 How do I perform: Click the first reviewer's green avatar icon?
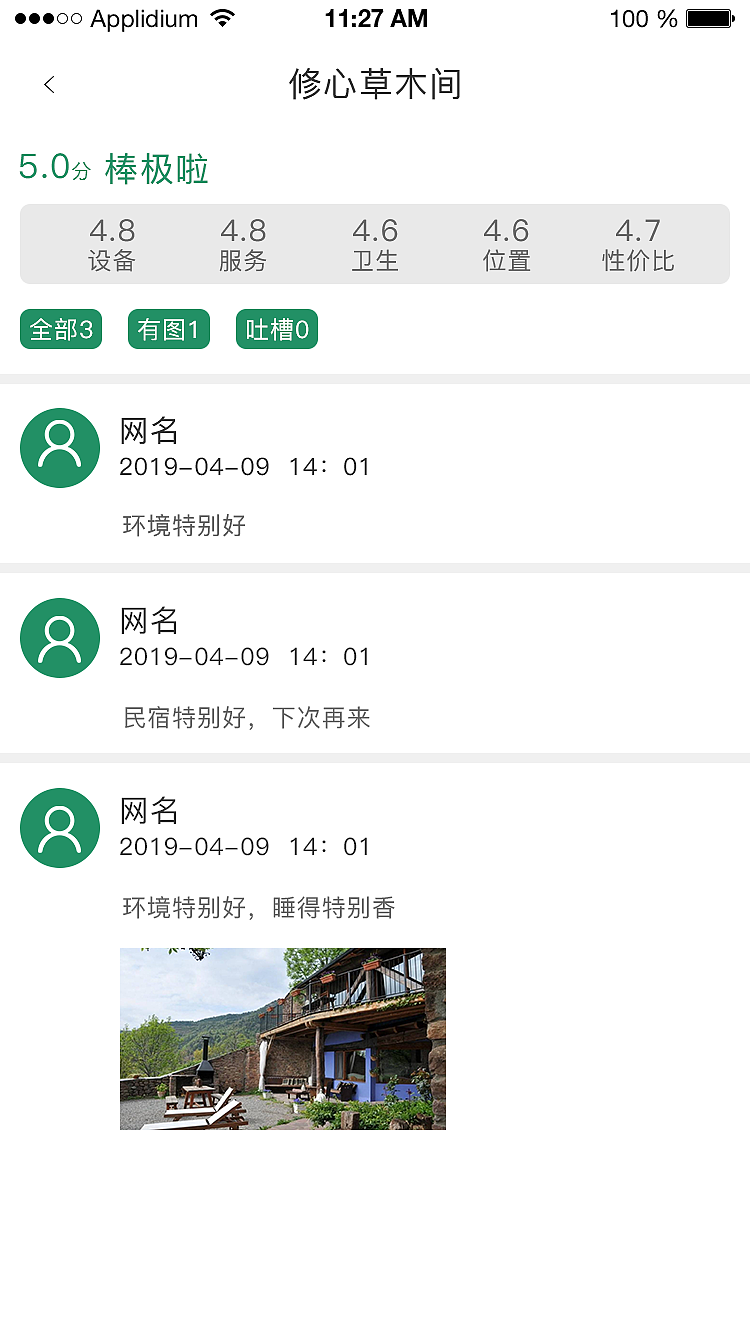[x=59, y=447]
